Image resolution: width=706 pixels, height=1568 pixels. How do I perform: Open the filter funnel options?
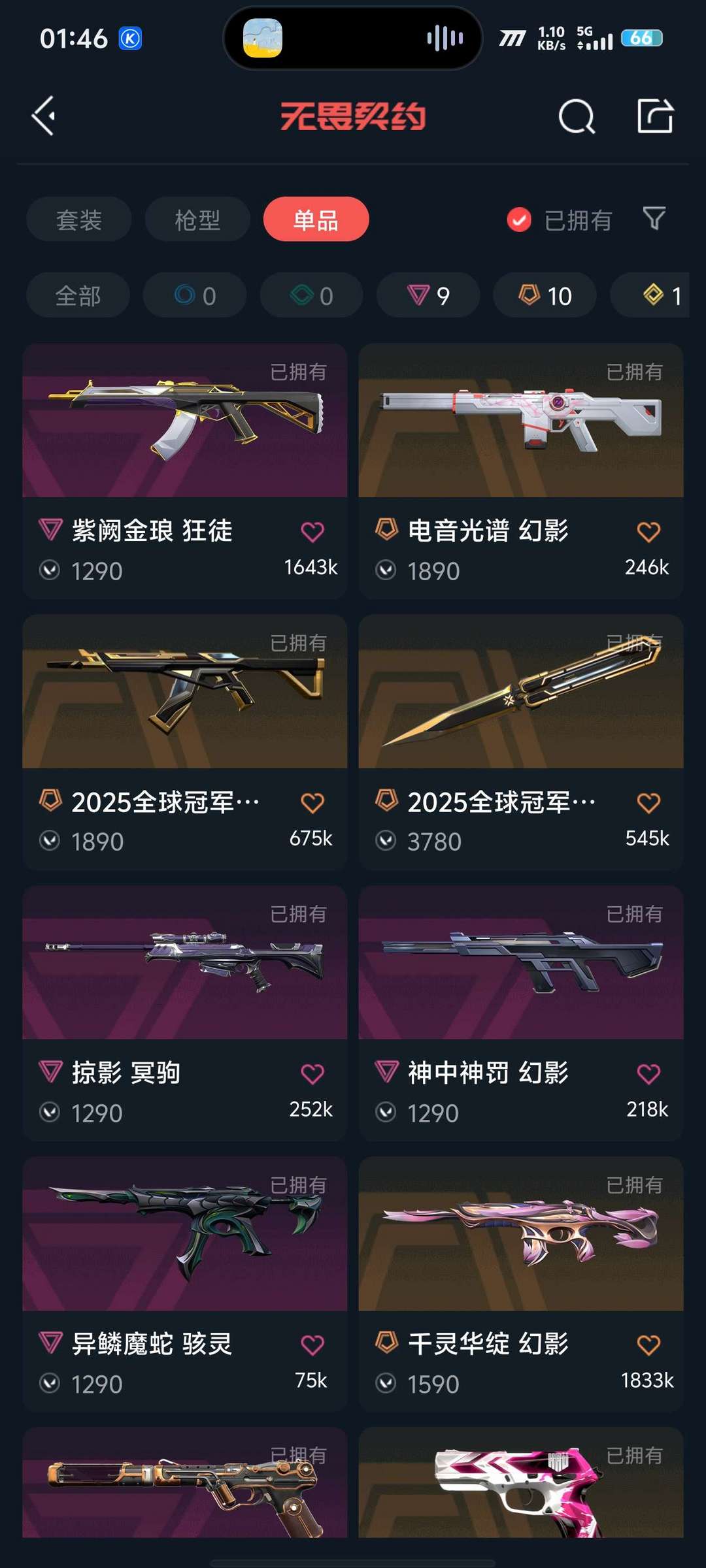[x=654, y=220]
